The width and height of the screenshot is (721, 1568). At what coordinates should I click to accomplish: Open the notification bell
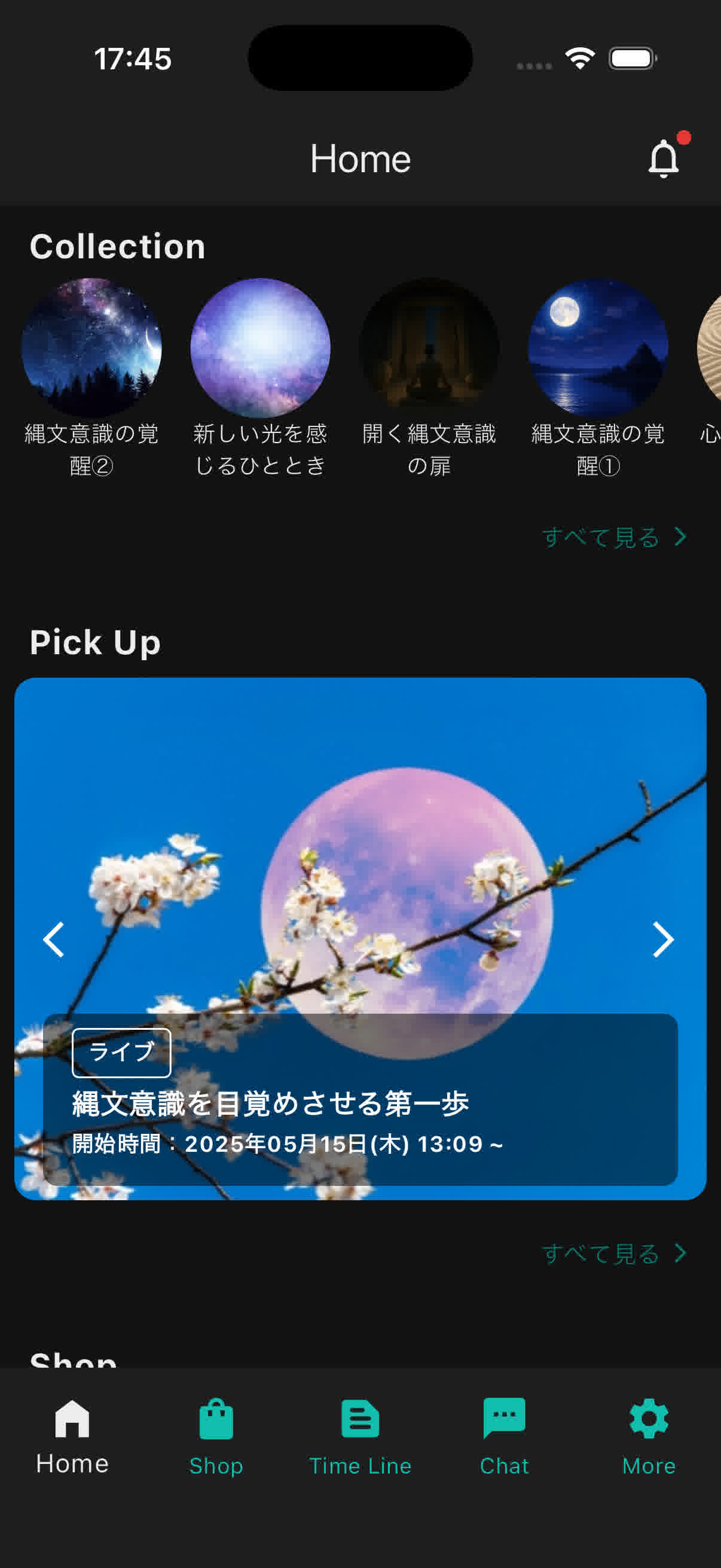point(663,158)
